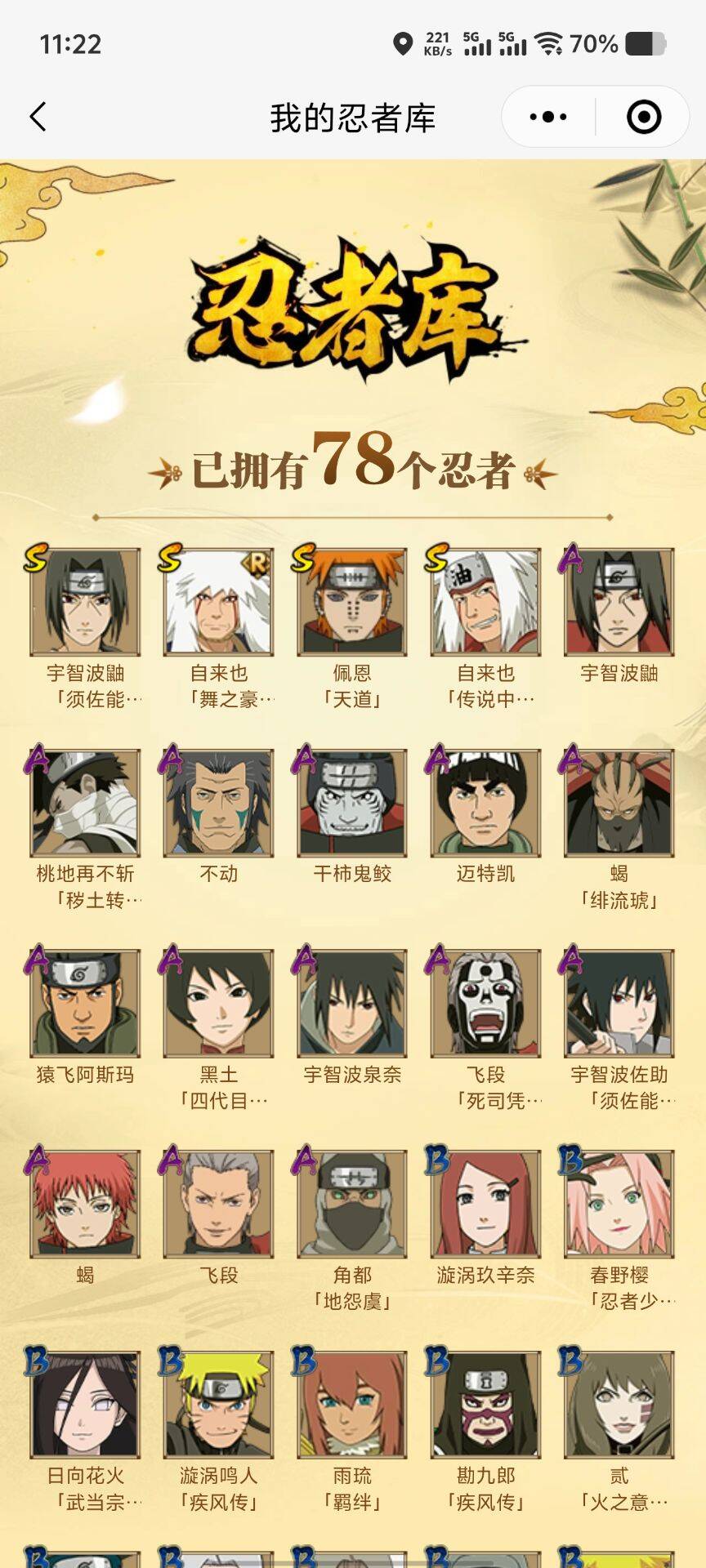Open 自来也「传说中…」 ninja card
Screen dimensions: 706x1568
pos(485,603)
